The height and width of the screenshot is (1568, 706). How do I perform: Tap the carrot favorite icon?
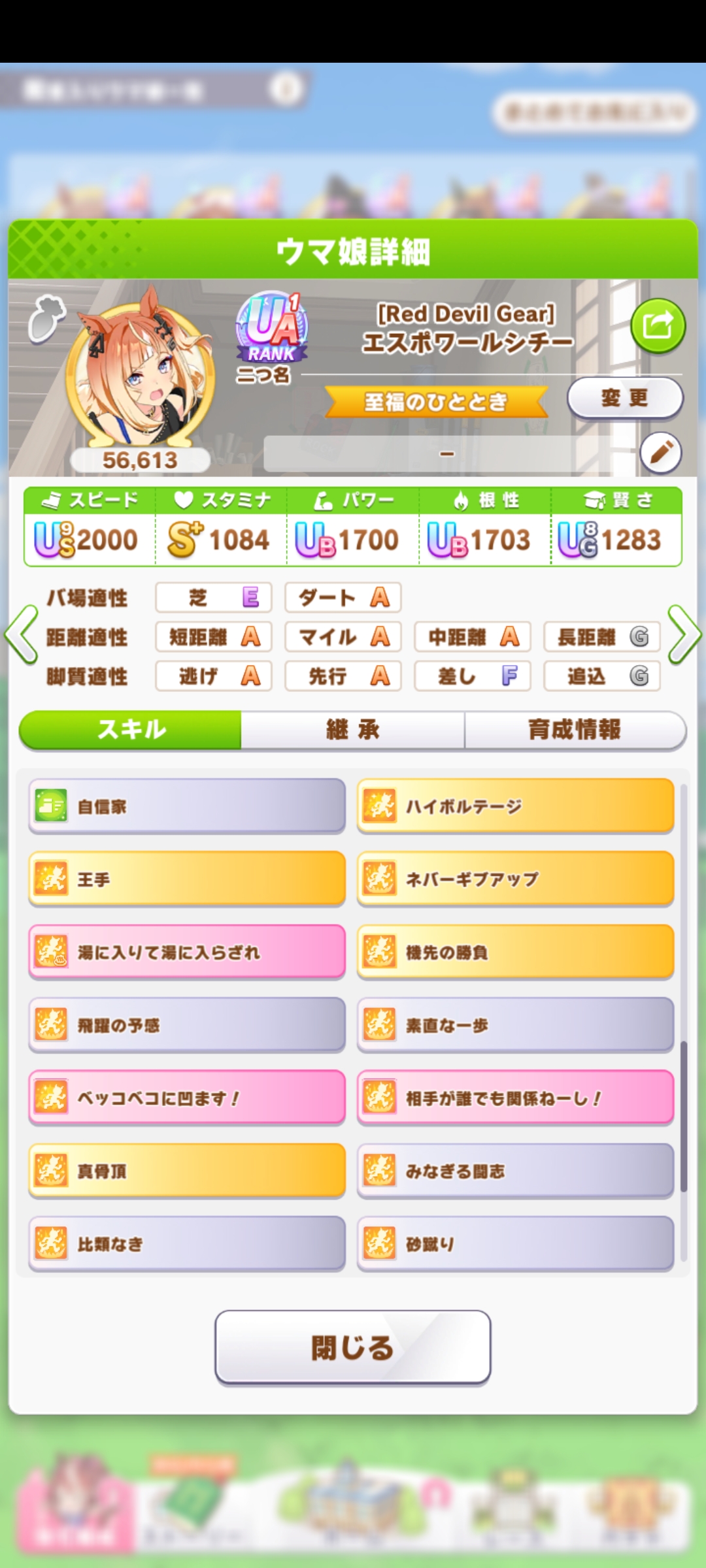47,319
